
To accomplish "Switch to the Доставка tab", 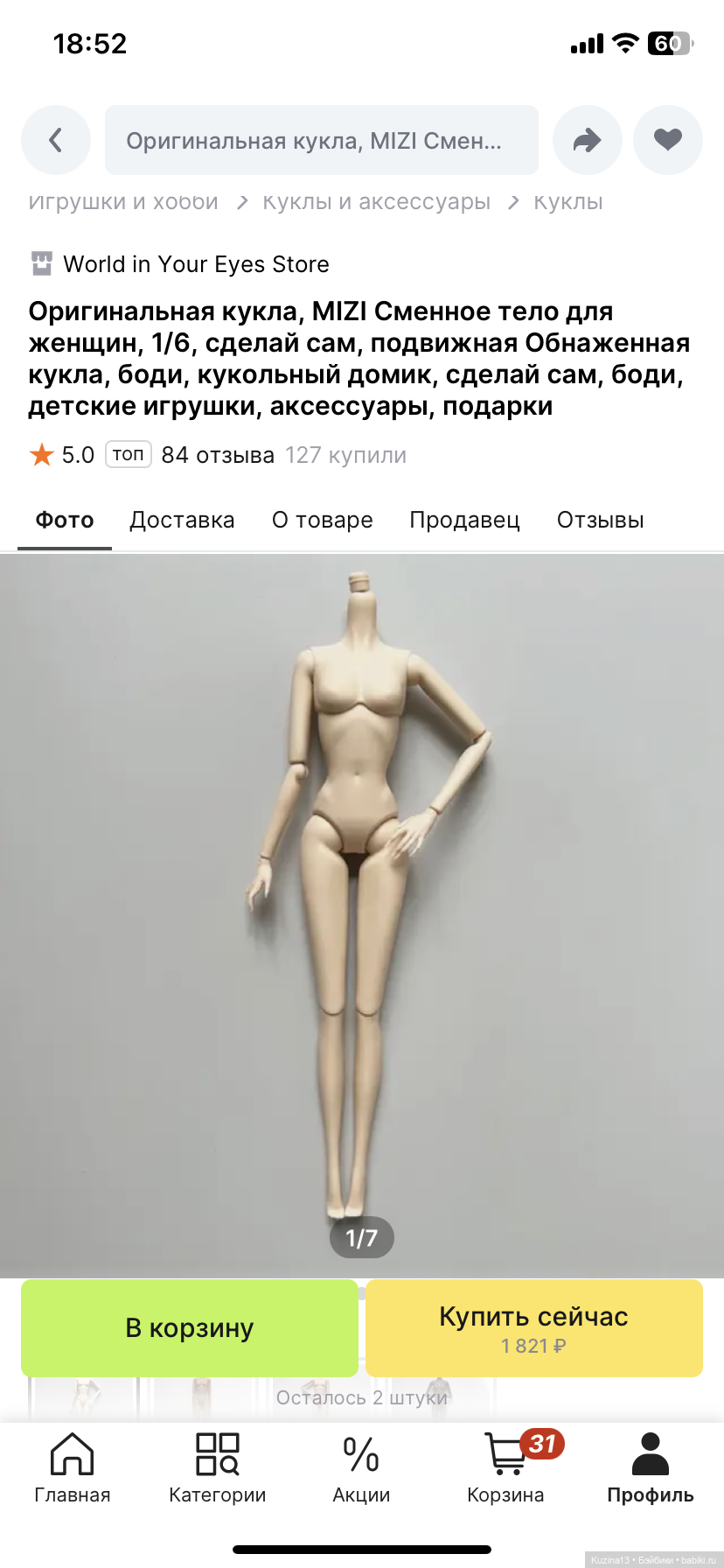I will (182, 521).
